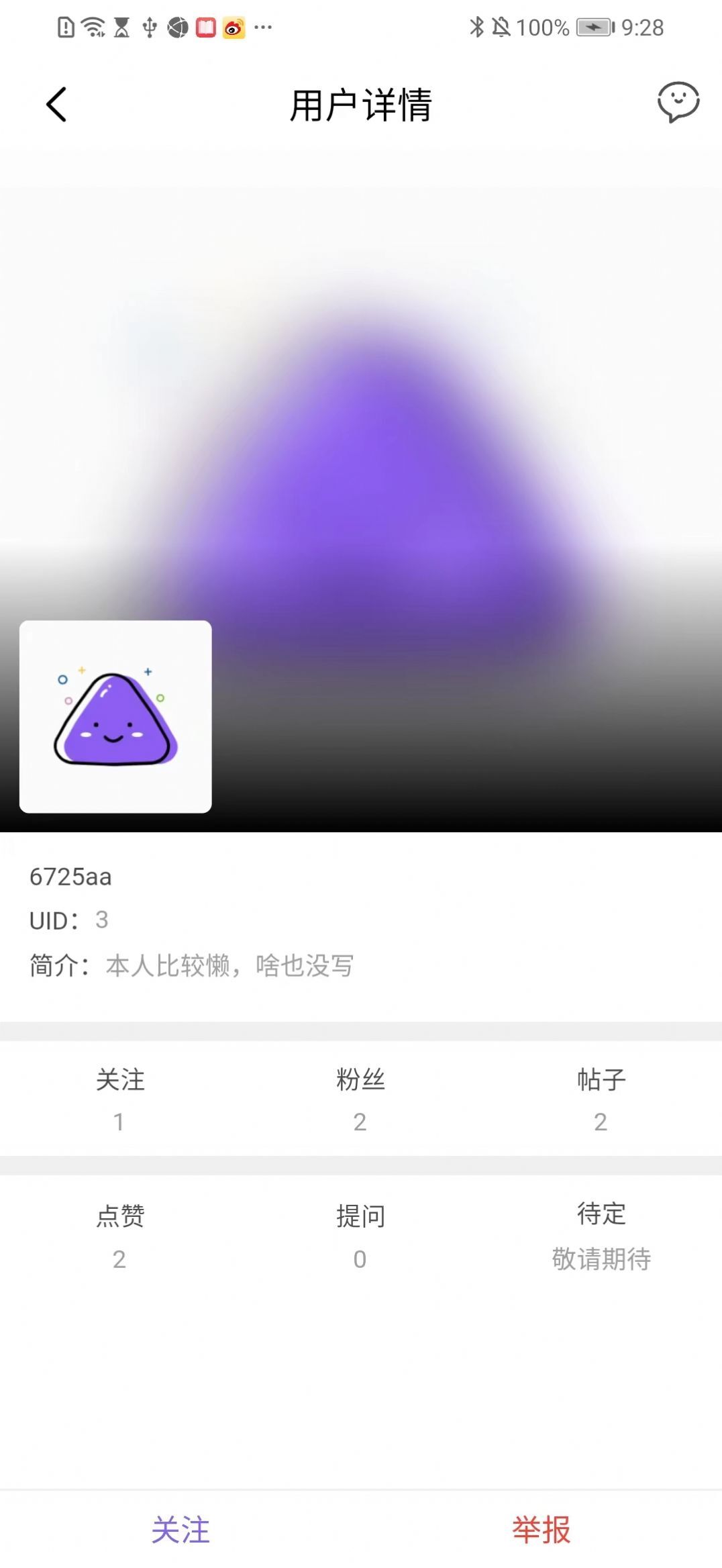The image size is (722, 1568).
Task: Toggle the muted notification bell icon
Action: point(500,27)
